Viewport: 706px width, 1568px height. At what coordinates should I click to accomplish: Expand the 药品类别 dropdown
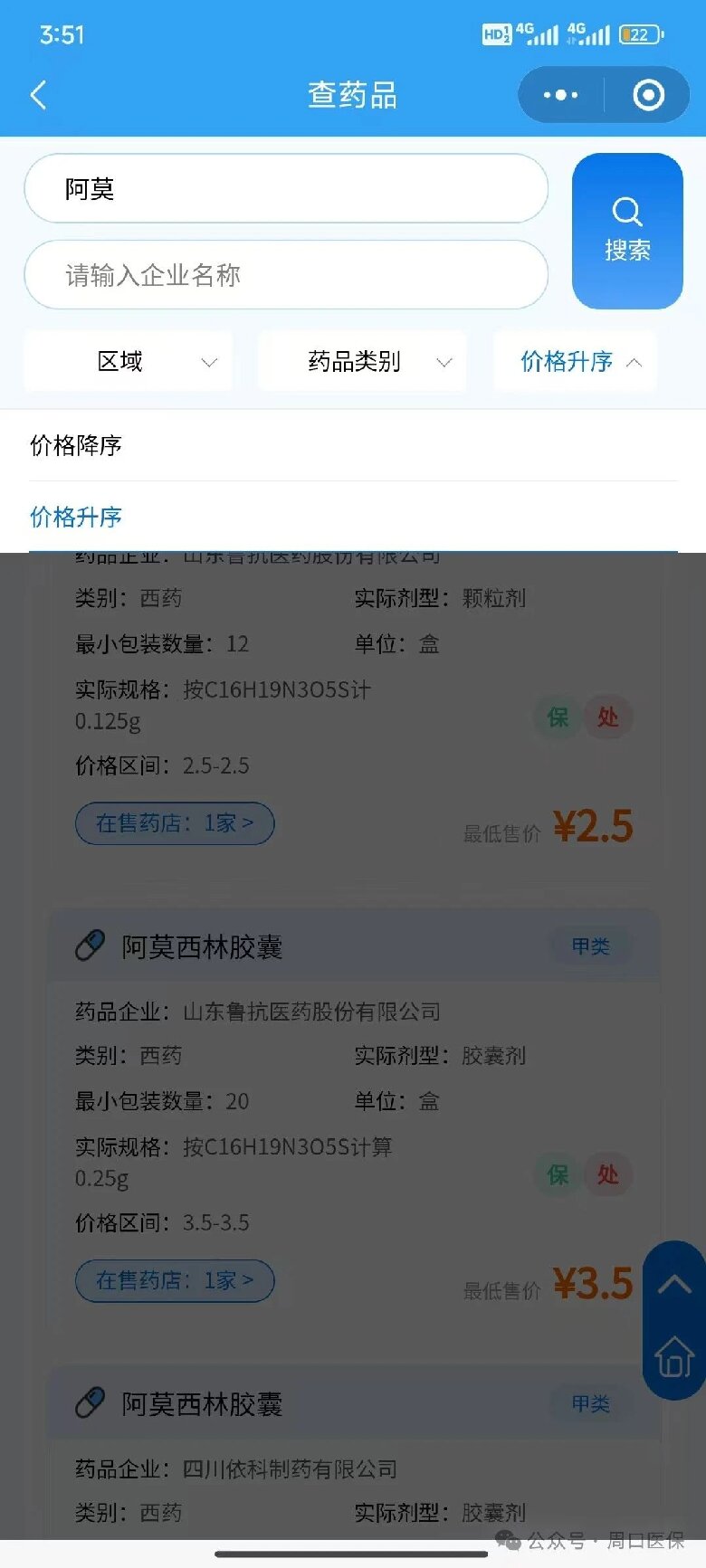tap(362, 362)
